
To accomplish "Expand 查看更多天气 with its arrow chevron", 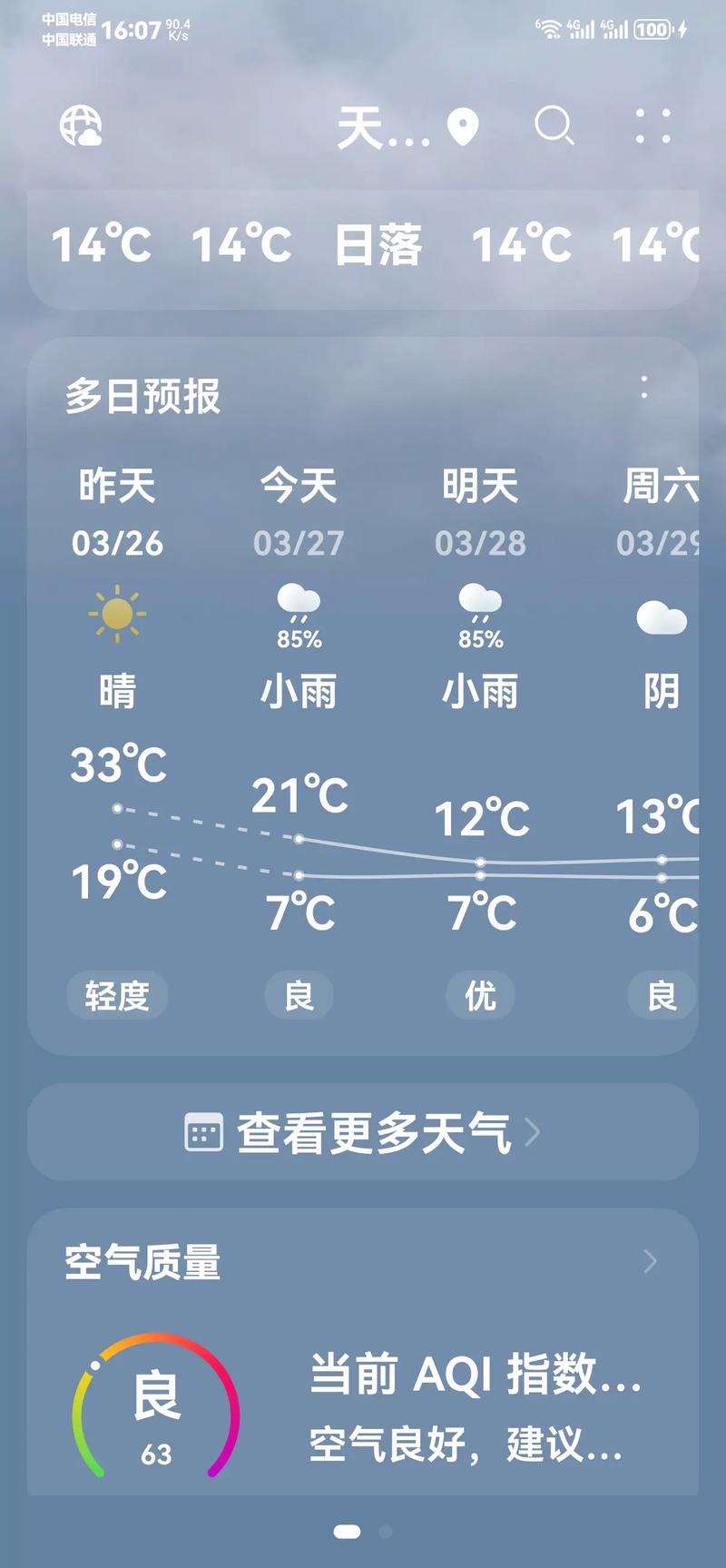I will (x=534, y=1133).
